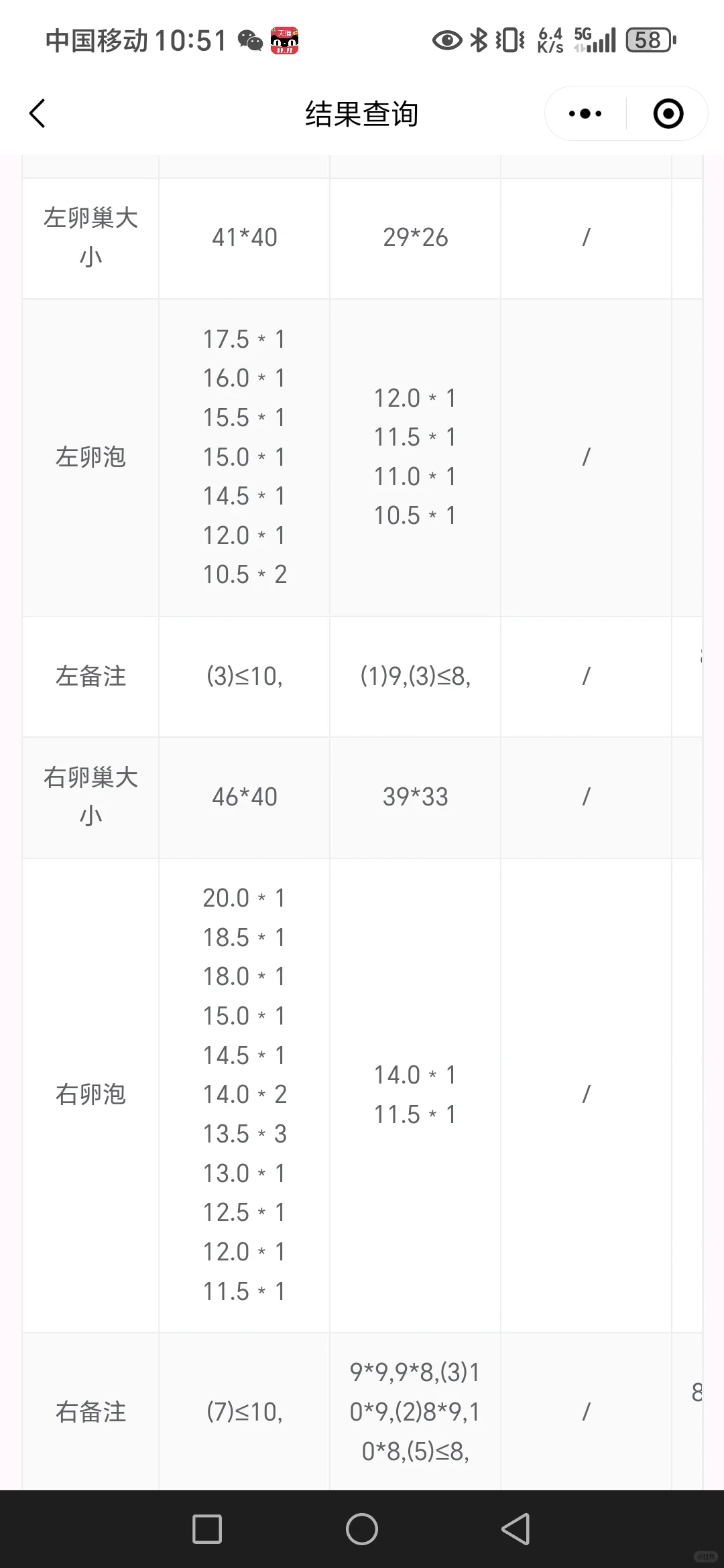Open the mini program three-dot menu

[585, 114]
